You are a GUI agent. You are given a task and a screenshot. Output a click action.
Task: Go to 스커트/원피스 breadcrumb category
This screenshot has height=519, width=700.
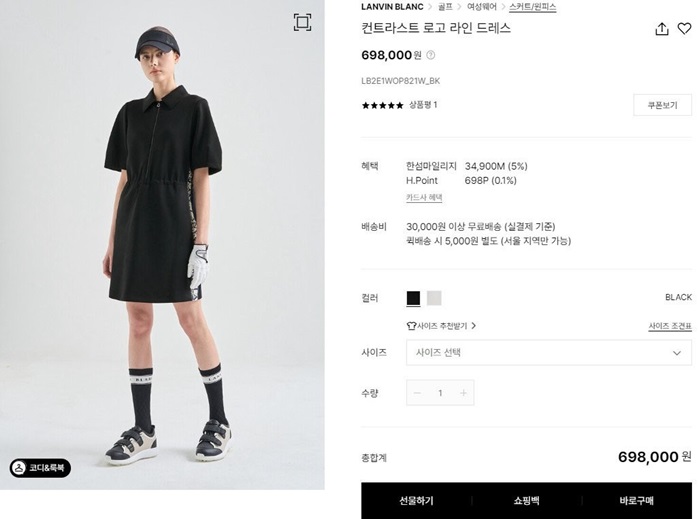[x=533, y=6]
